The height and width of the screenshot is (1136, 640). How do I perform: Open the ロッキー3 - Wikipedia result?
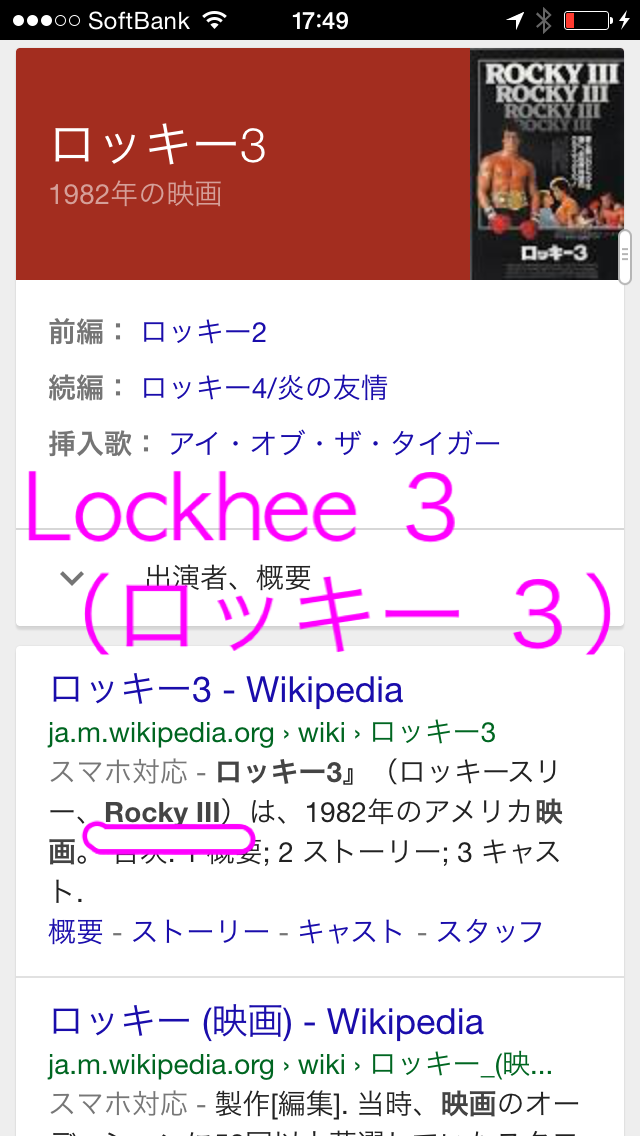[226, 690]
